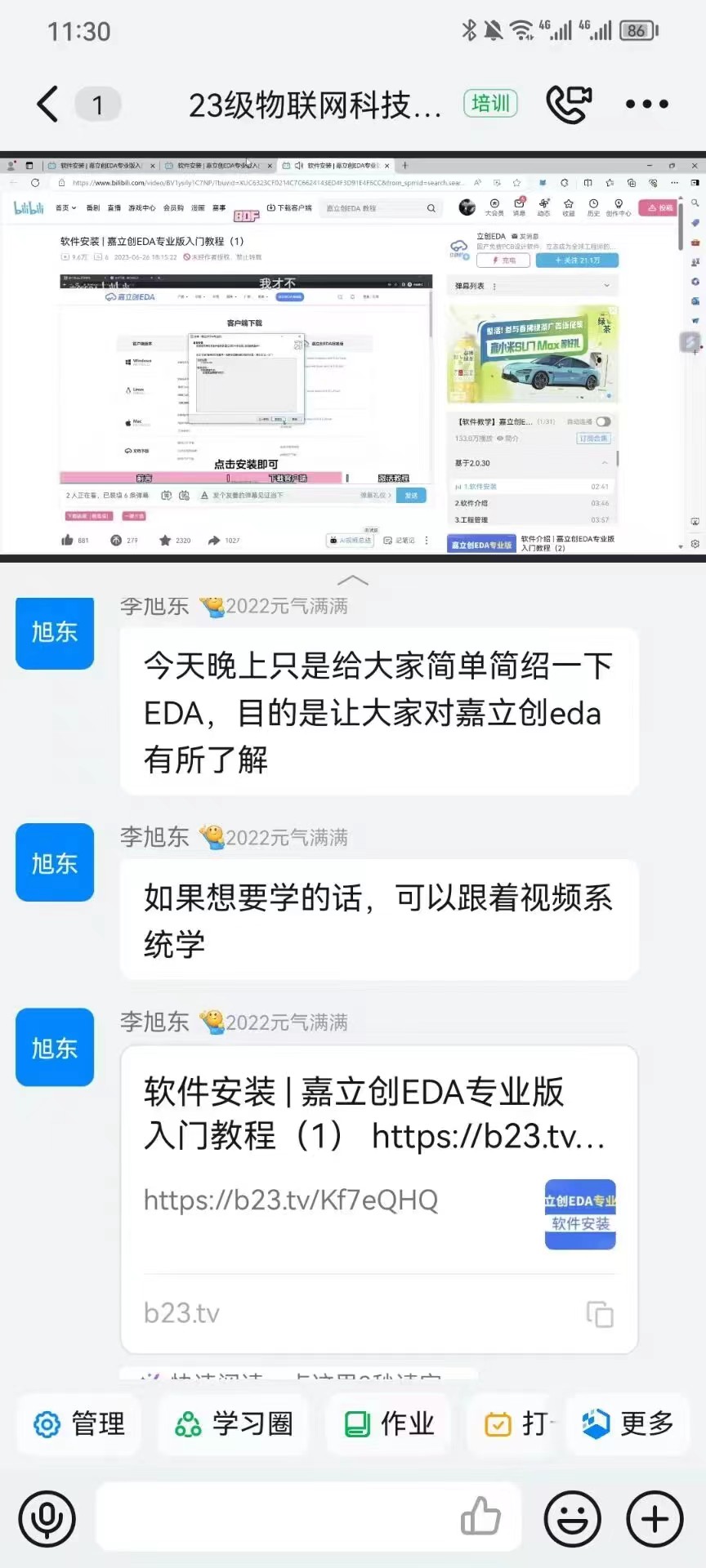Tap the 更多 shortcut
The height and width of the screenshot is (1568, 706).
click(x=628, y=1423)
